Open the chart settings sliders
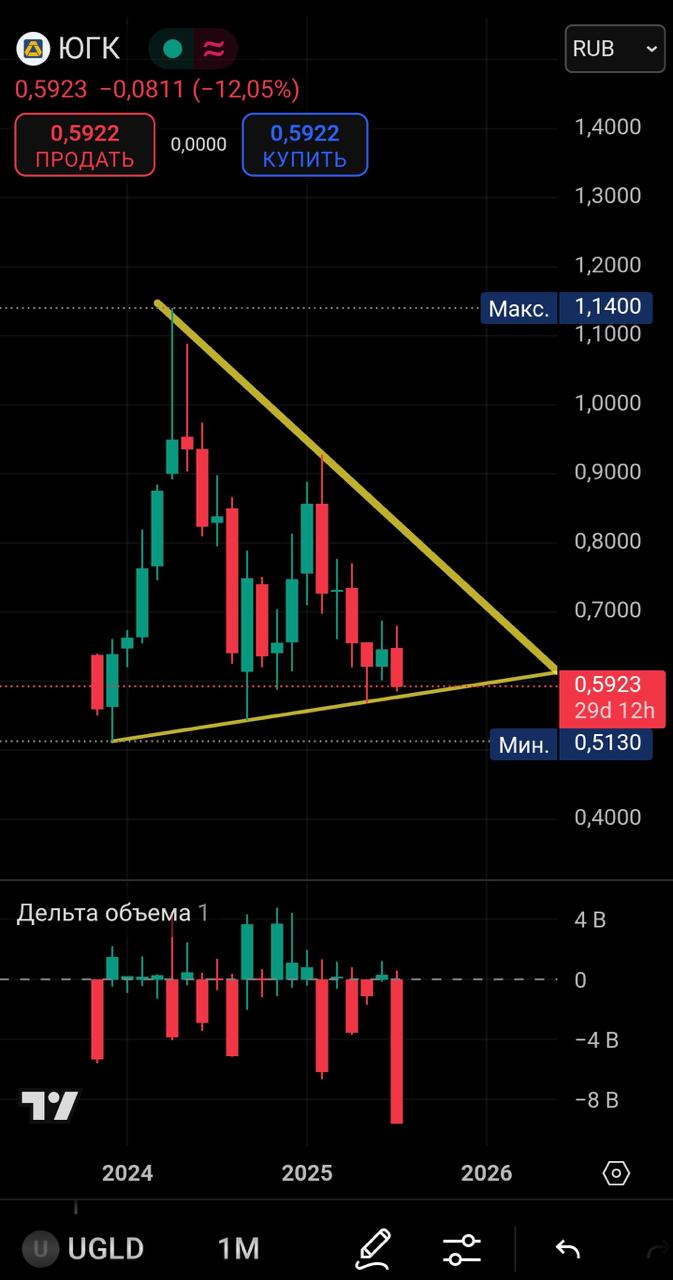673x1280 pixels. 462,1248
